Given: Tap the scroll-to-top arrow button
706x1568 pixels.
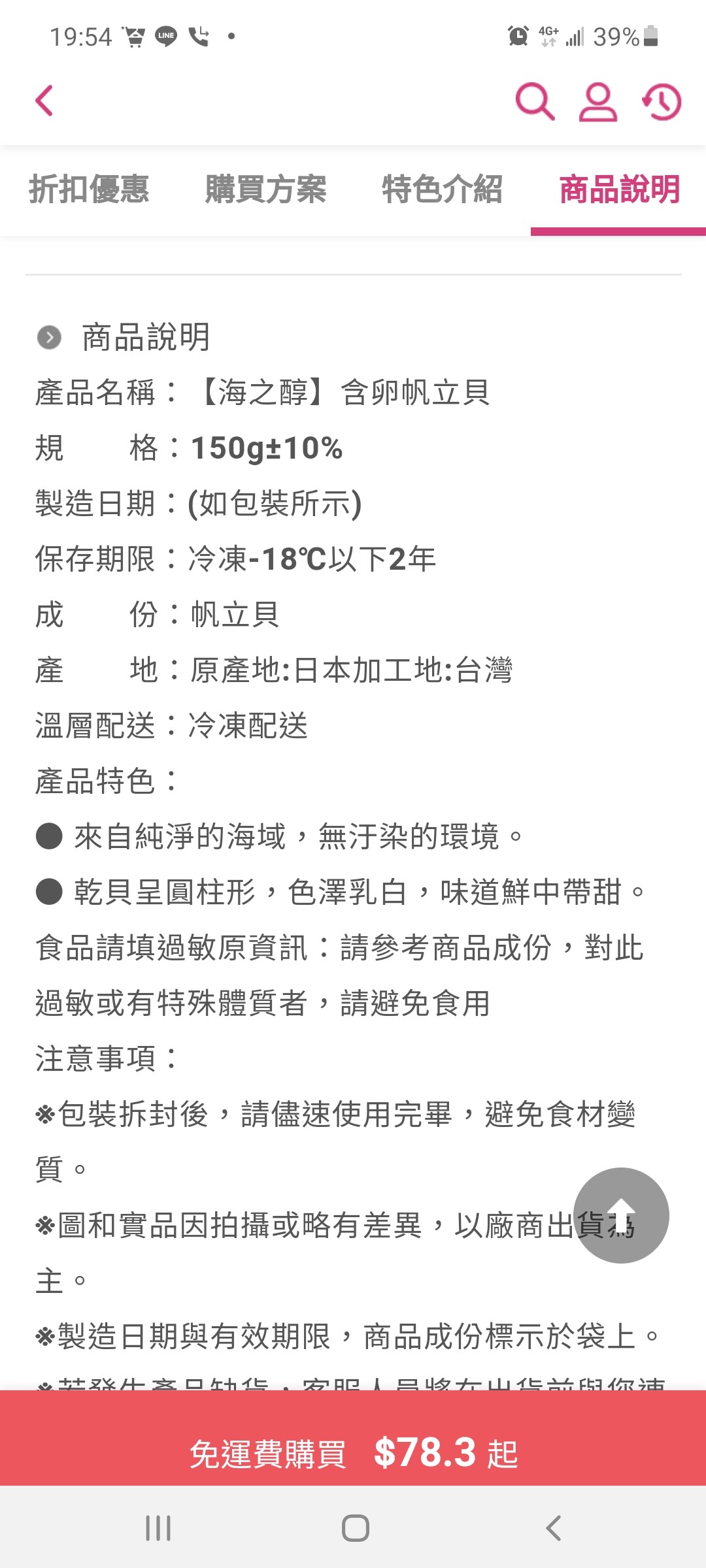Looking at the screenshot, I should (621, 1215).
